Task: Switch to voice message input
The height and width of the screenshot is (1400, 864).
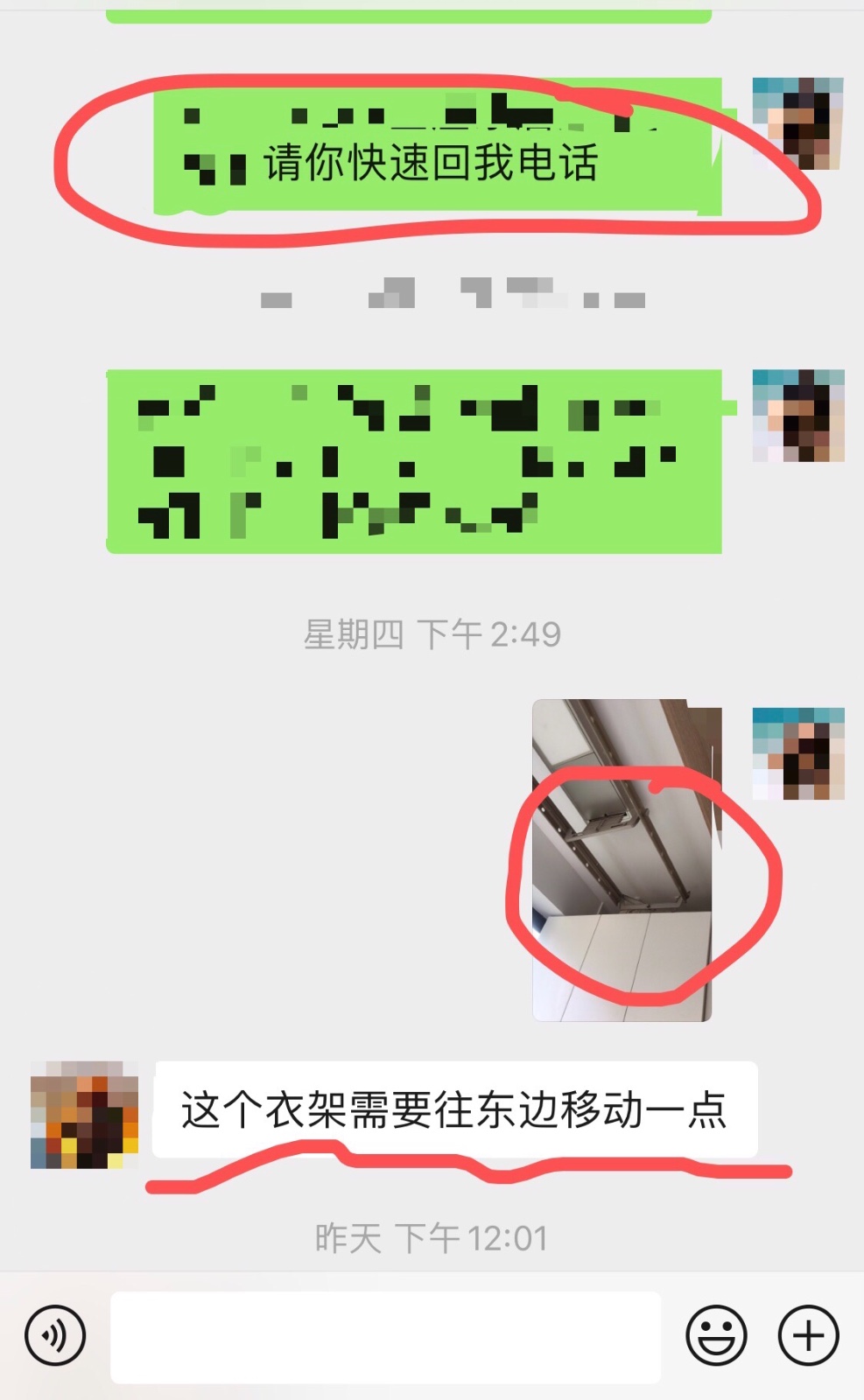Action: (55, 1336)
